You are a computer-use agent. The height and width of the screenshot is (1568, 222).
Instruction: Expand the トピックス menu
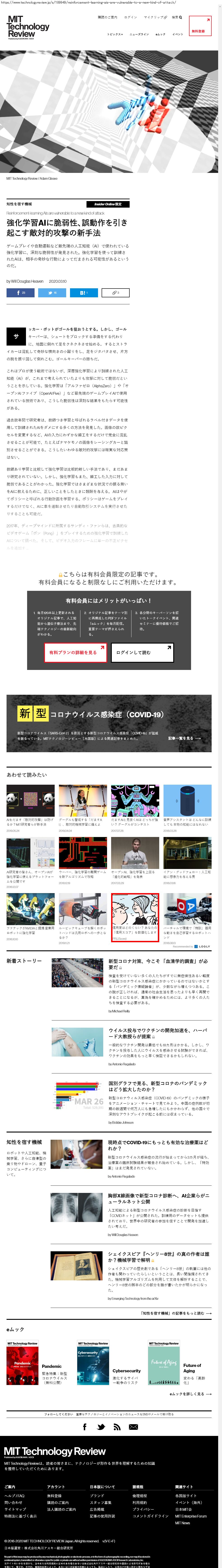[115, 34]
